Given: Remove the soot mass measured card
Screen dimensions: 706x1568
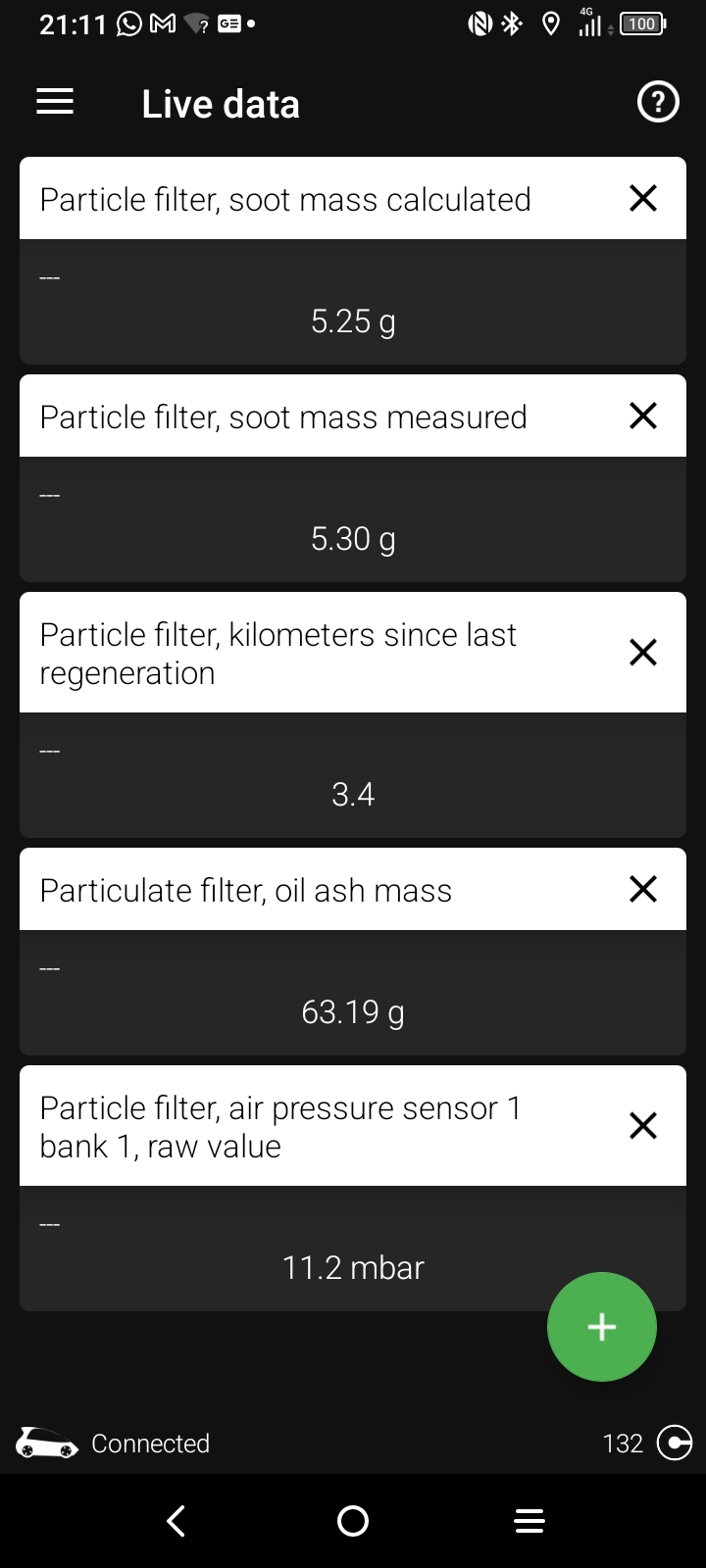Looking at the screenshot, I should pos(643,416).
